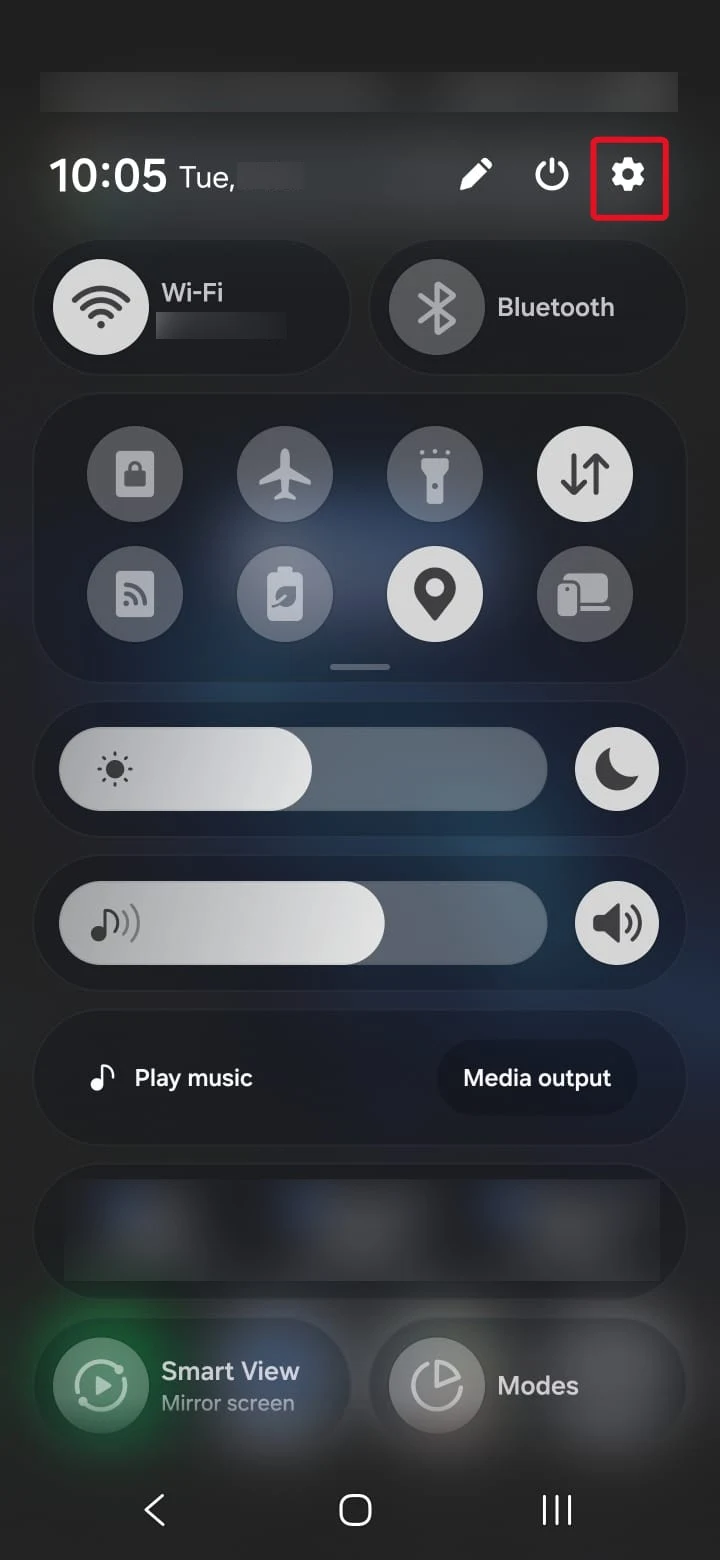This screenshot has height=1560, width=720.
Task: Disable mobile data arrows toggle
Action: 585,475
